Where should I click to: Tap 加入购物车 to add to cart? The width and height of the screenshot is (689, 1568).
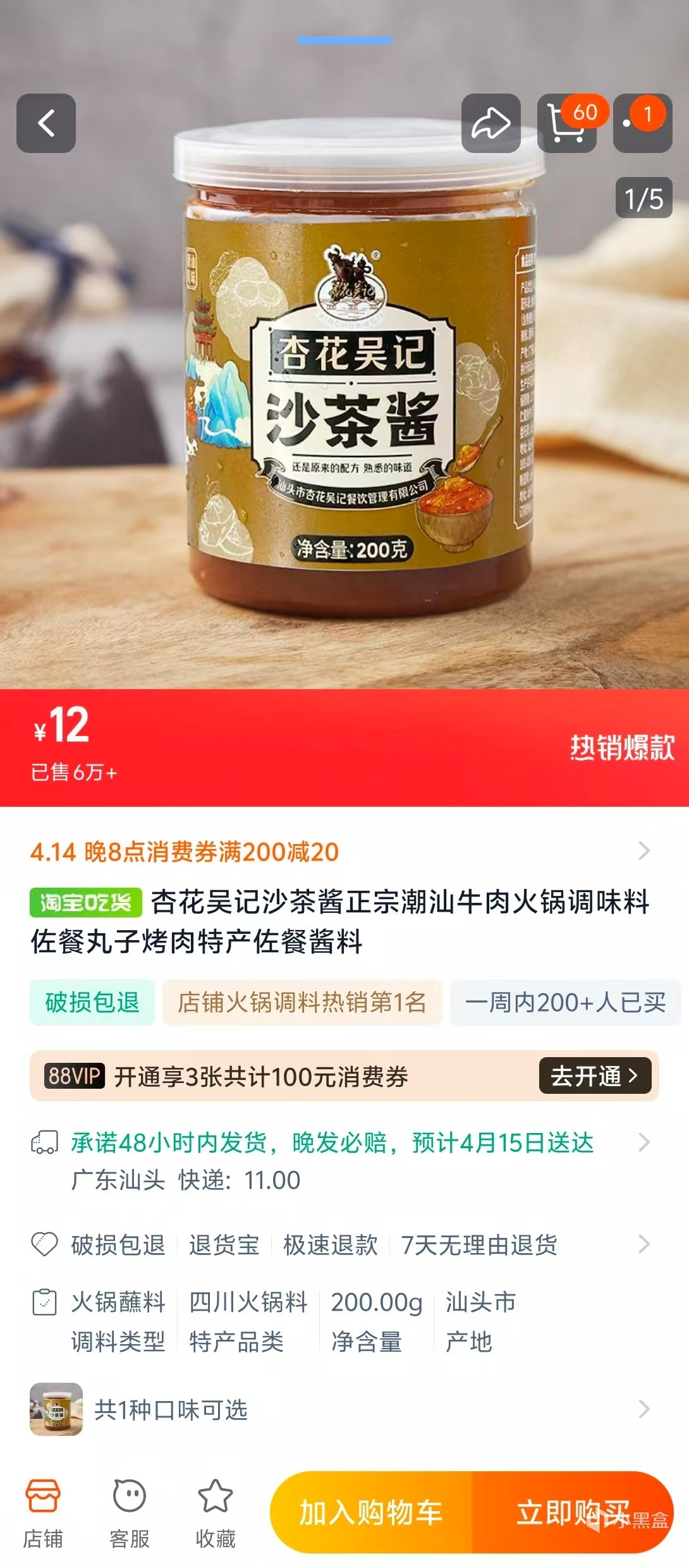[x=371, y=1512]
